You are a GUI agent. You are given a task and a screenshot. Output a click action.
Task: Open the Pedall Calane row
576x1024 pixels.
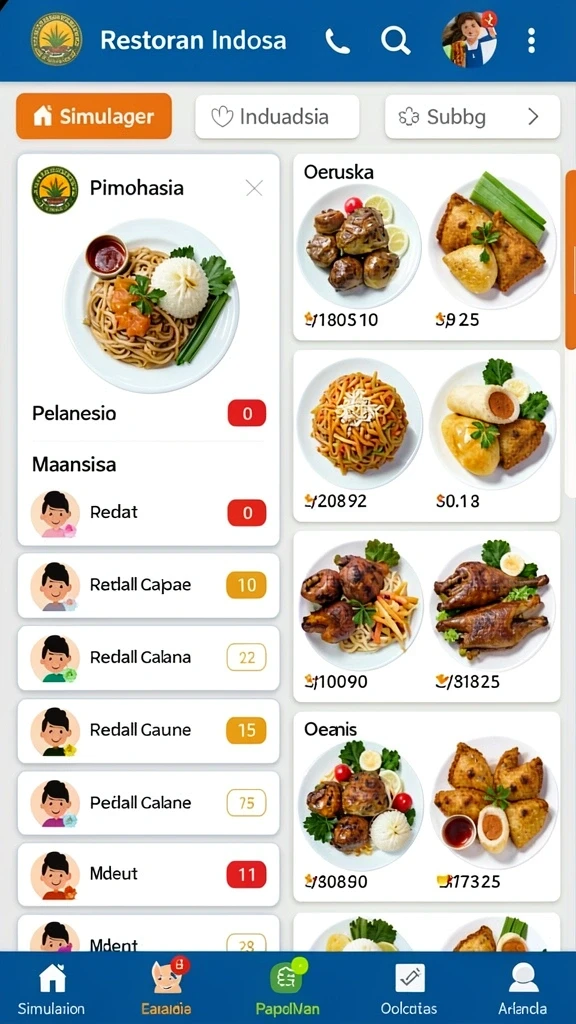(149, 803)
